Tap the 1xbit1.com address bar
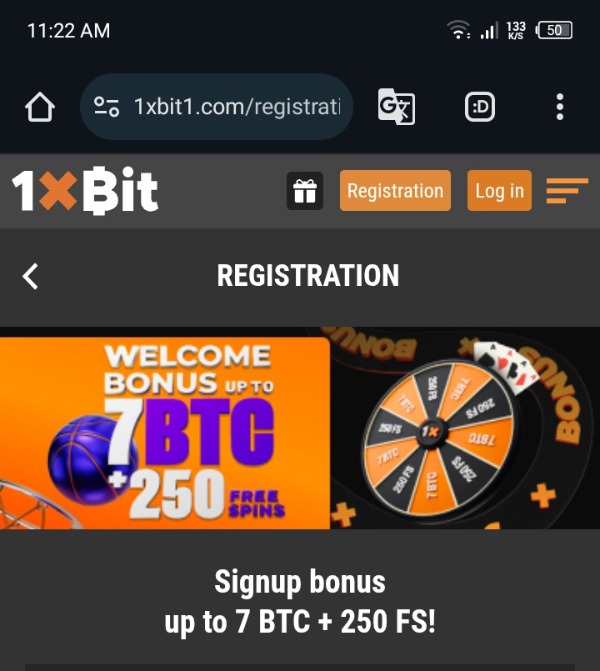 [236, 107]
